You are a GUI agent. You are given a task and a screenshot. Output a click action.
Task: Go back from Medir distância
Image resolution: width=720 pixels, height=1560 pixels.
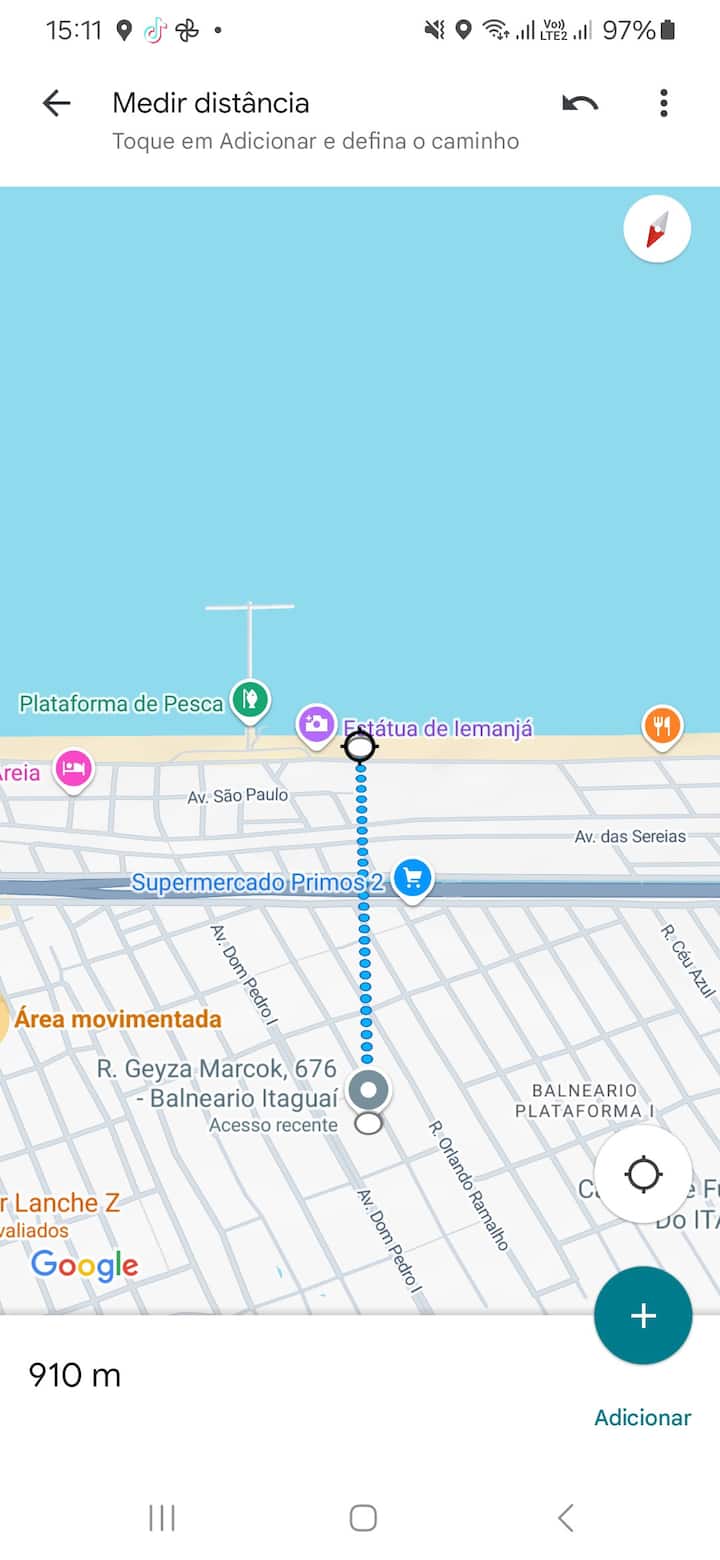(57, 103)
